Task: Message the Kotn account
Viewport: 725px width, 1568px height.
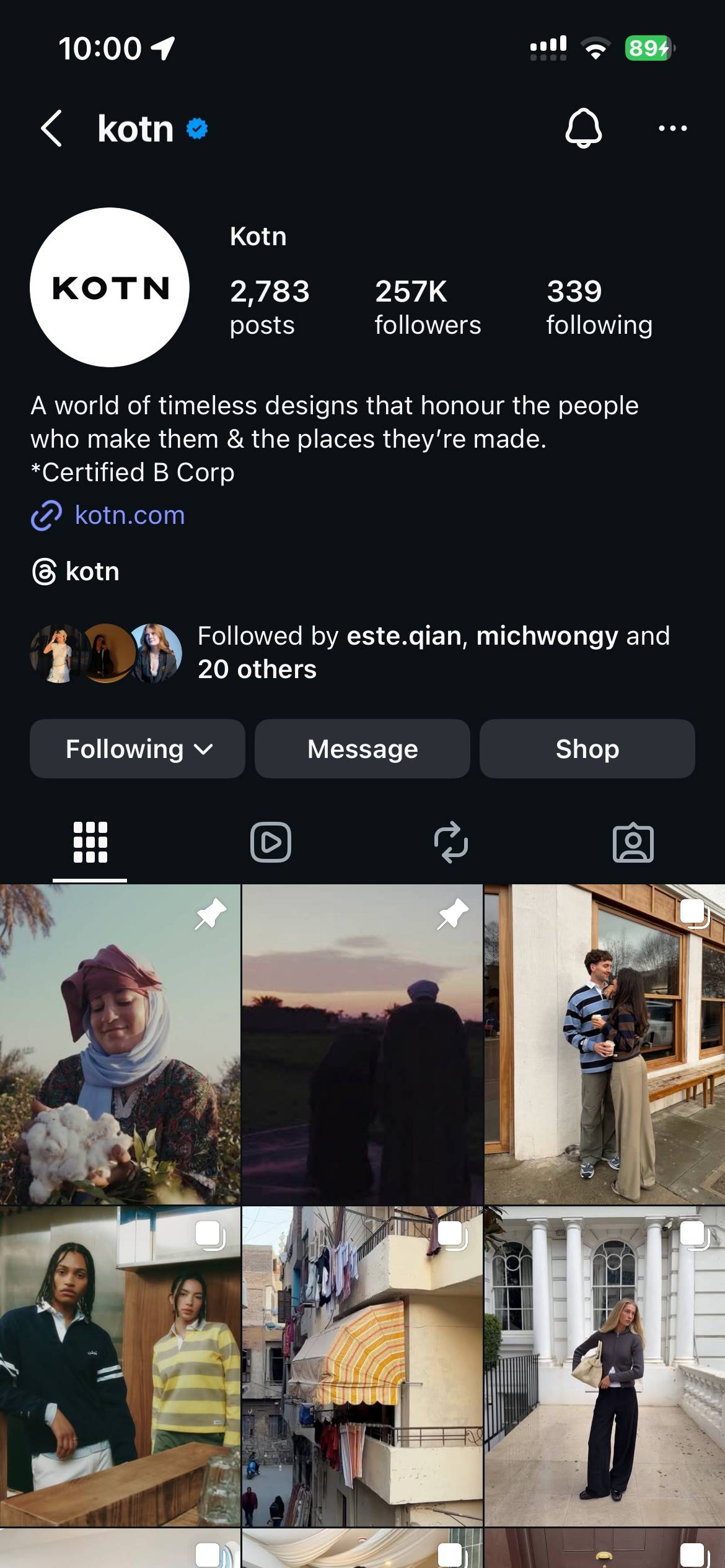Action: (x=362, y=749)
